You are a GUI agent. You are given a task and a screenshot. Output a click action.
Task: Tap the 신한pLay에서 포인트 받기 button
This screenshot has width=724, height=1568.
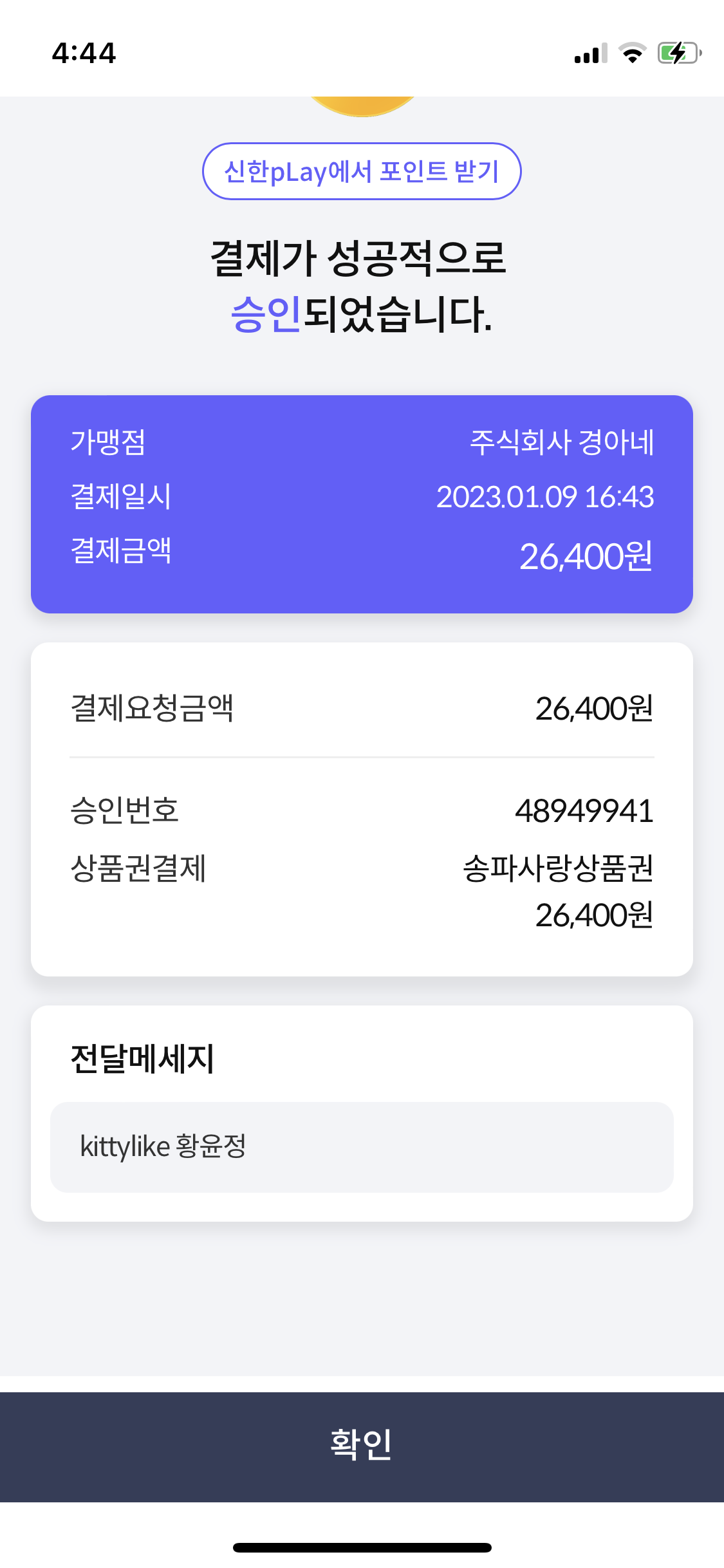click(362, 171)
